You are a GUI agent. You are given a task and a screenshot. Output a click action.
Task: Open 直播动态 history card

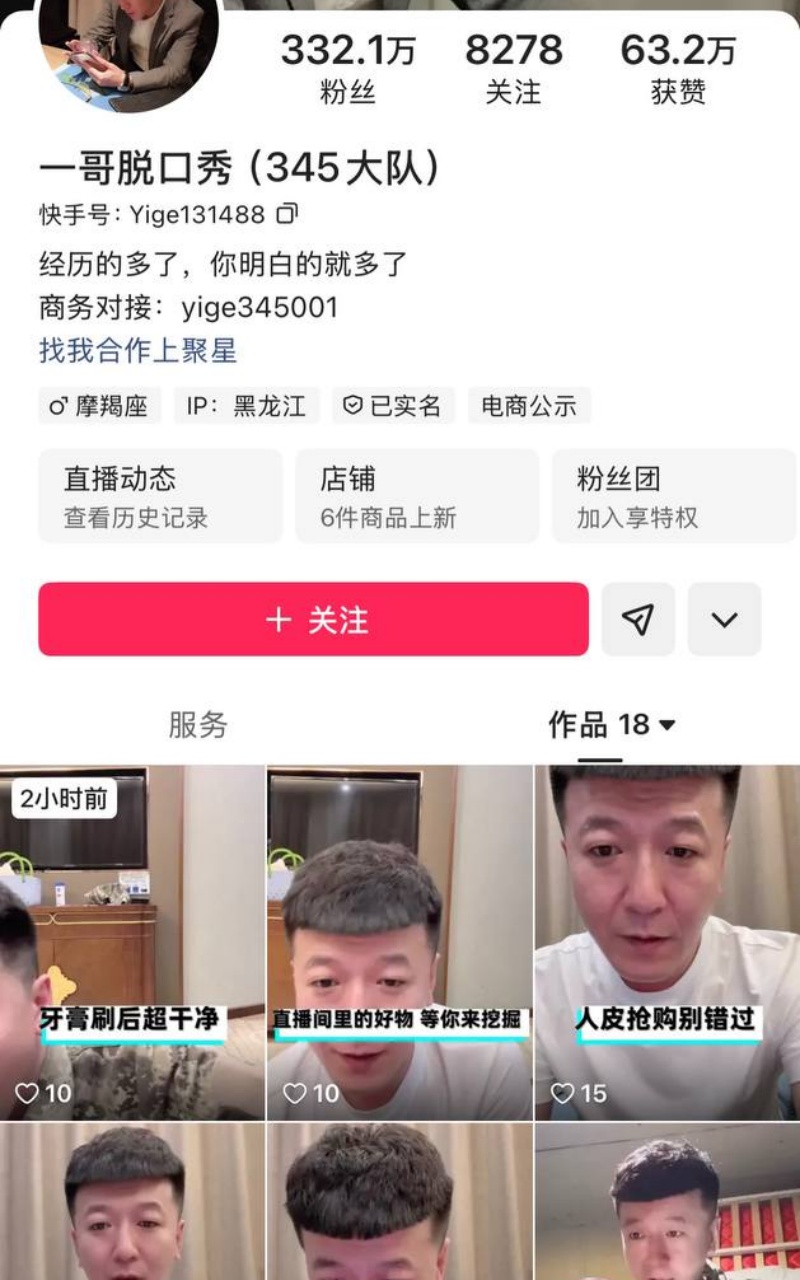point(160,496)
